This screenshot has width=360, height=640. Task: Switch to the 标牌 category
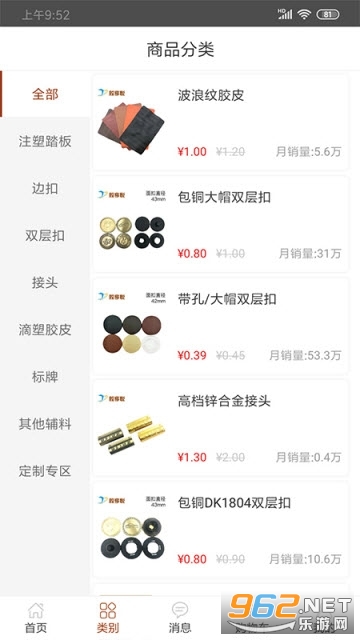point(45,377)
